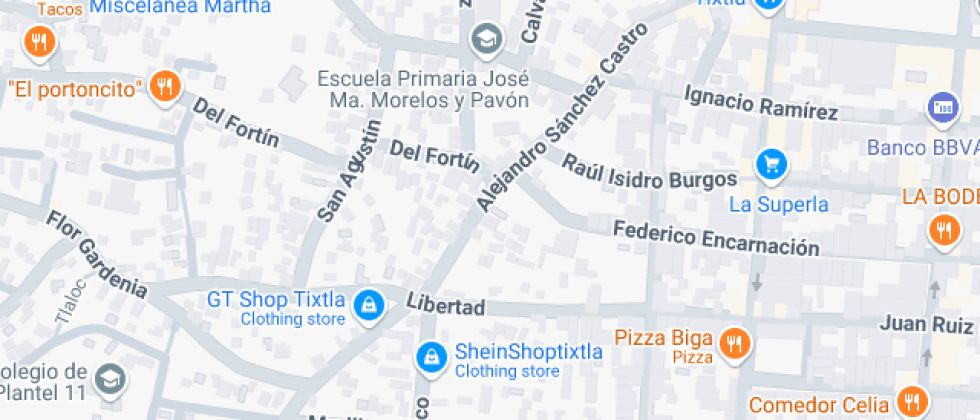This screenshot has width=980, height=420.
Task: Tap the La Superla shopping cart marker
Action: 770,164
